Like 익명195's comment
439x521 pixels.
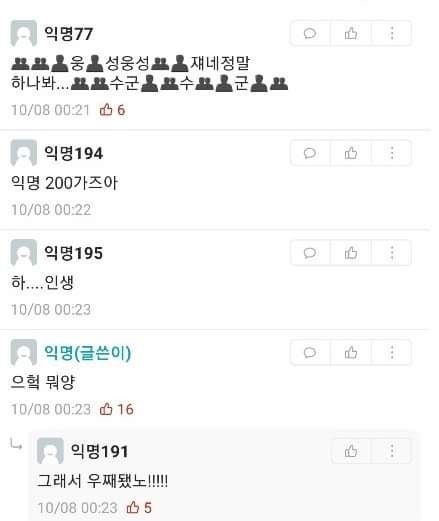click(351, 253)
